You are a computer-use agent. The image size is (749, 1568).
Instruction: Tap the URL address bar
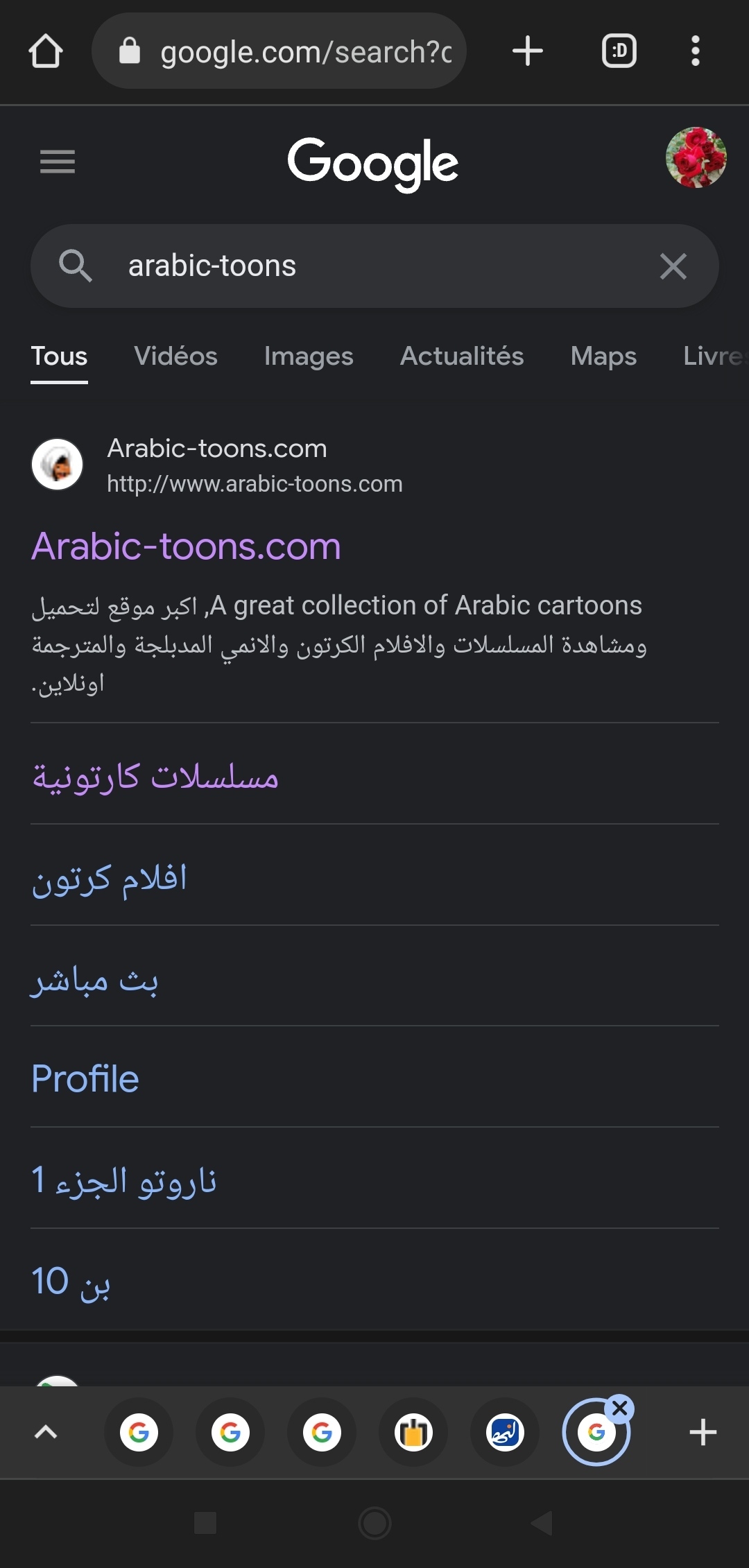[291, 52]
